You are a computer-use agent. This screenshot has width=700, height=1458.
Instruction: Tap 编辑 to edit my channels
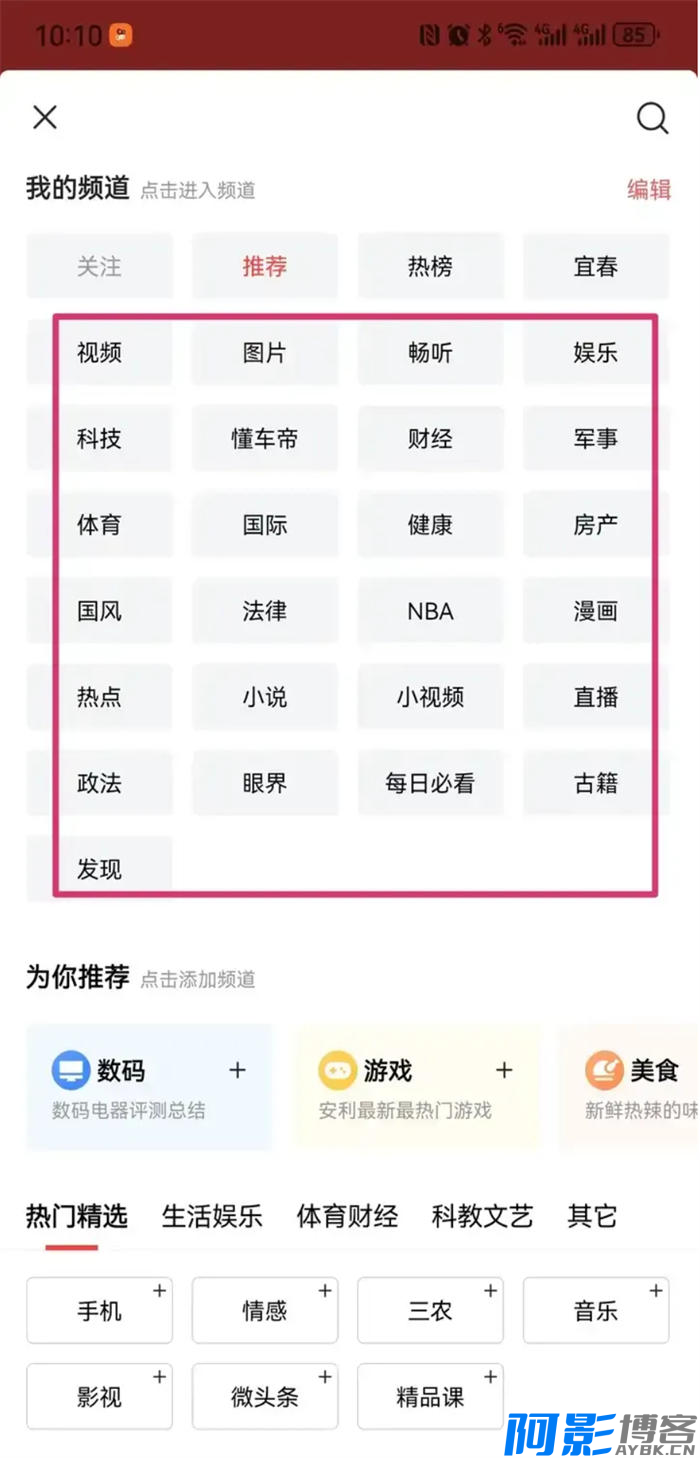tap(649, 189)
